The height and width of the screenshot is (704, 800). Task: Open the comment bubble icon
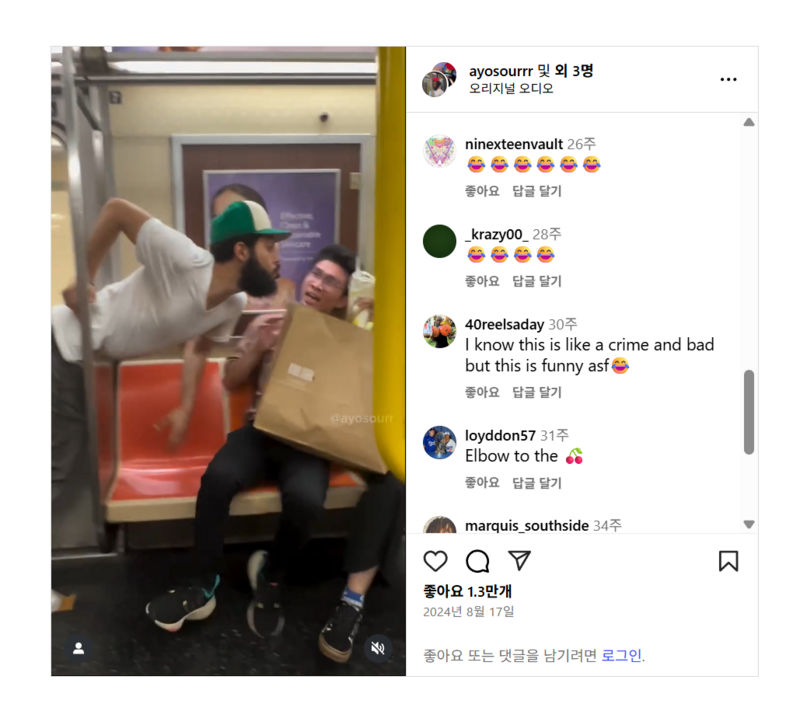(x=478, y=561)
